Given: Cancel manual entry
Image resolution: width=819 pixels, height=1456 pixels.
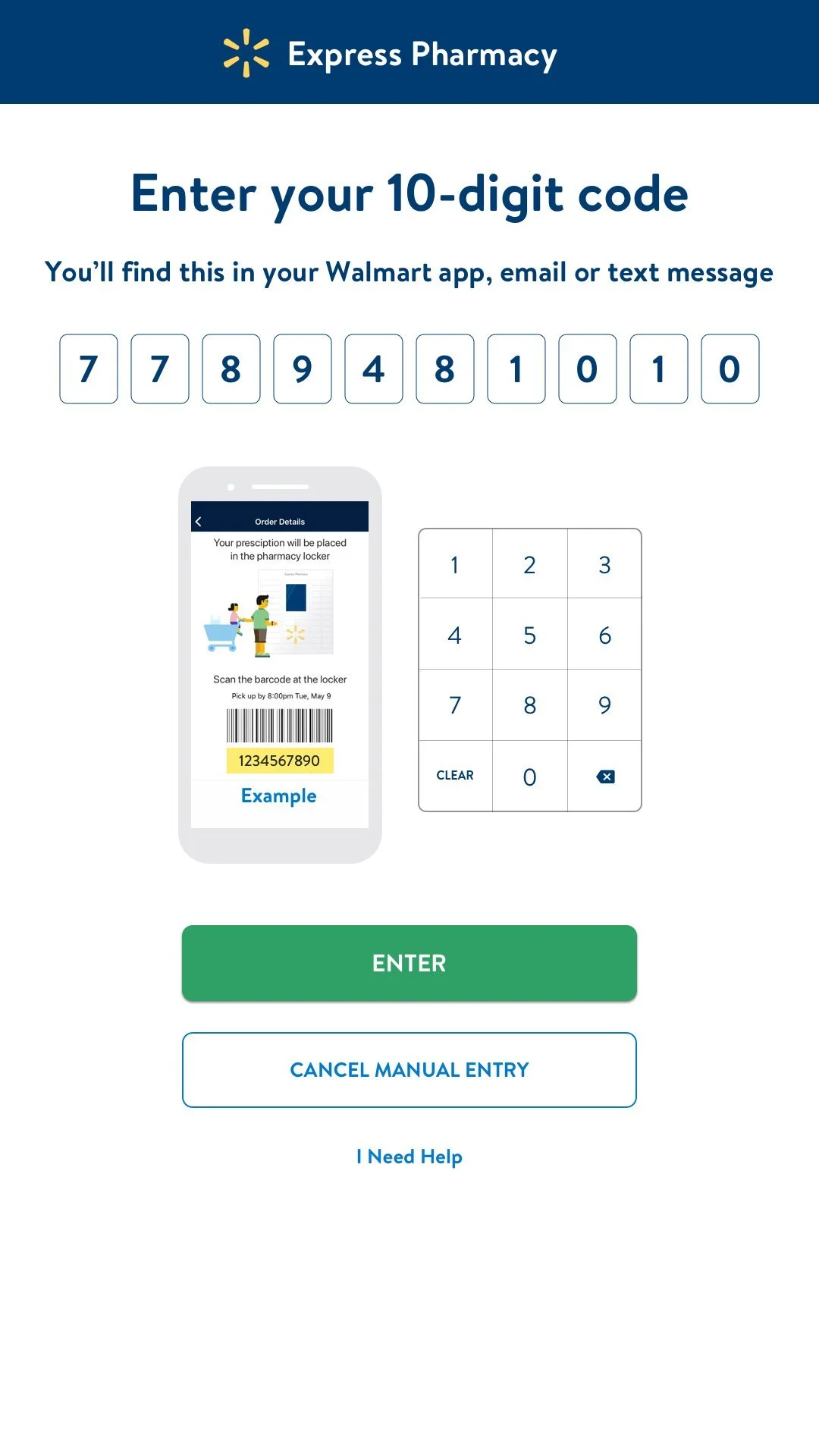Looking at the screenshot, I should (x=409, y=1070).
